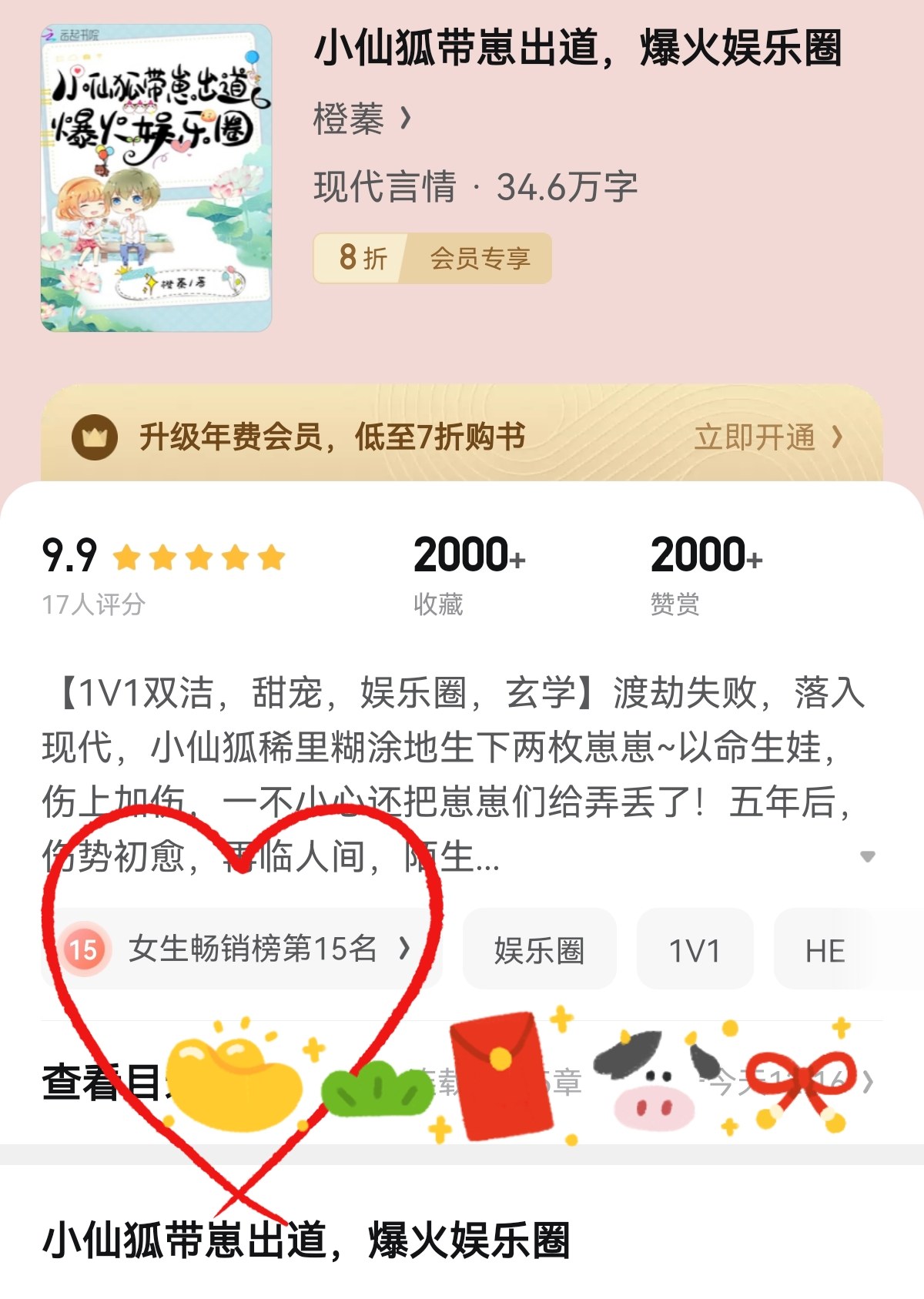The height and width of the screenshot is (1299, 924).
Task: Open author 橙蓁's page
Action: 362,119
